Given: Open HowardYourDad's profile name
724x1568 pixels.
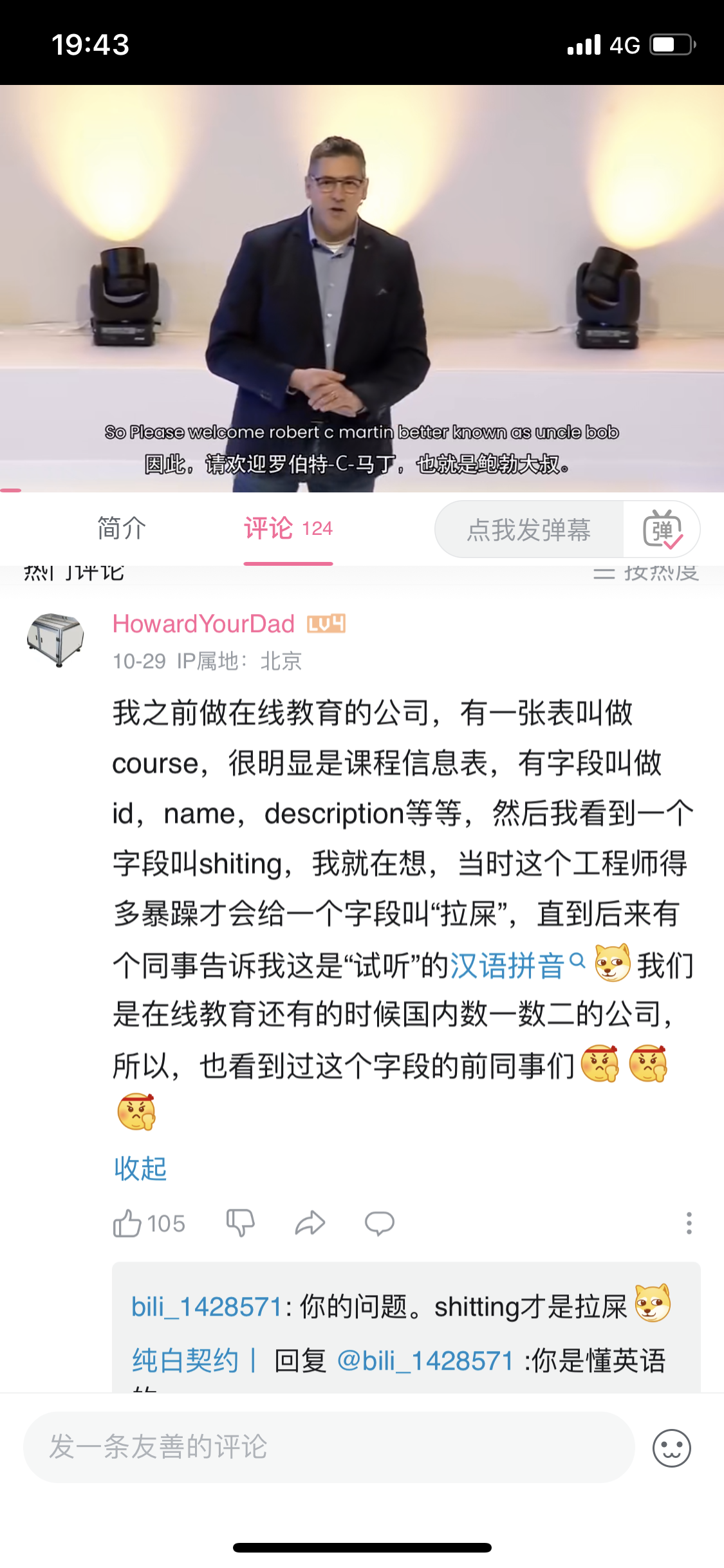Looking at the screenshot, I should pos(203,624).
